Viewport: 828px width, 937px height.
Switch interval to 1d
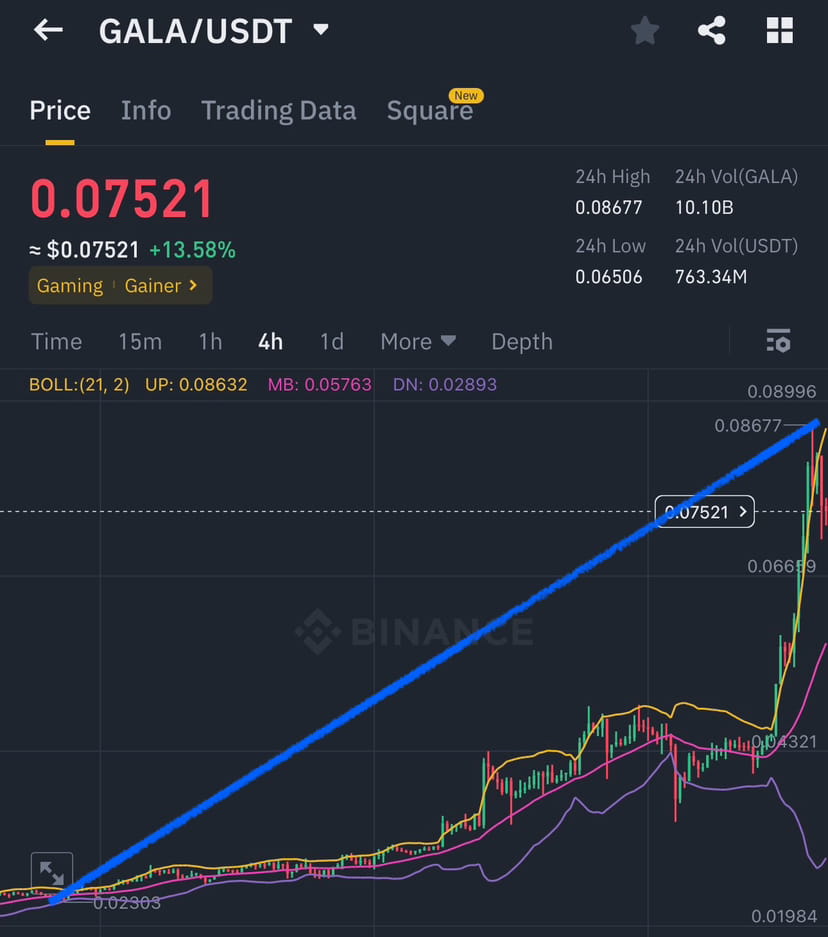(332, 341)
